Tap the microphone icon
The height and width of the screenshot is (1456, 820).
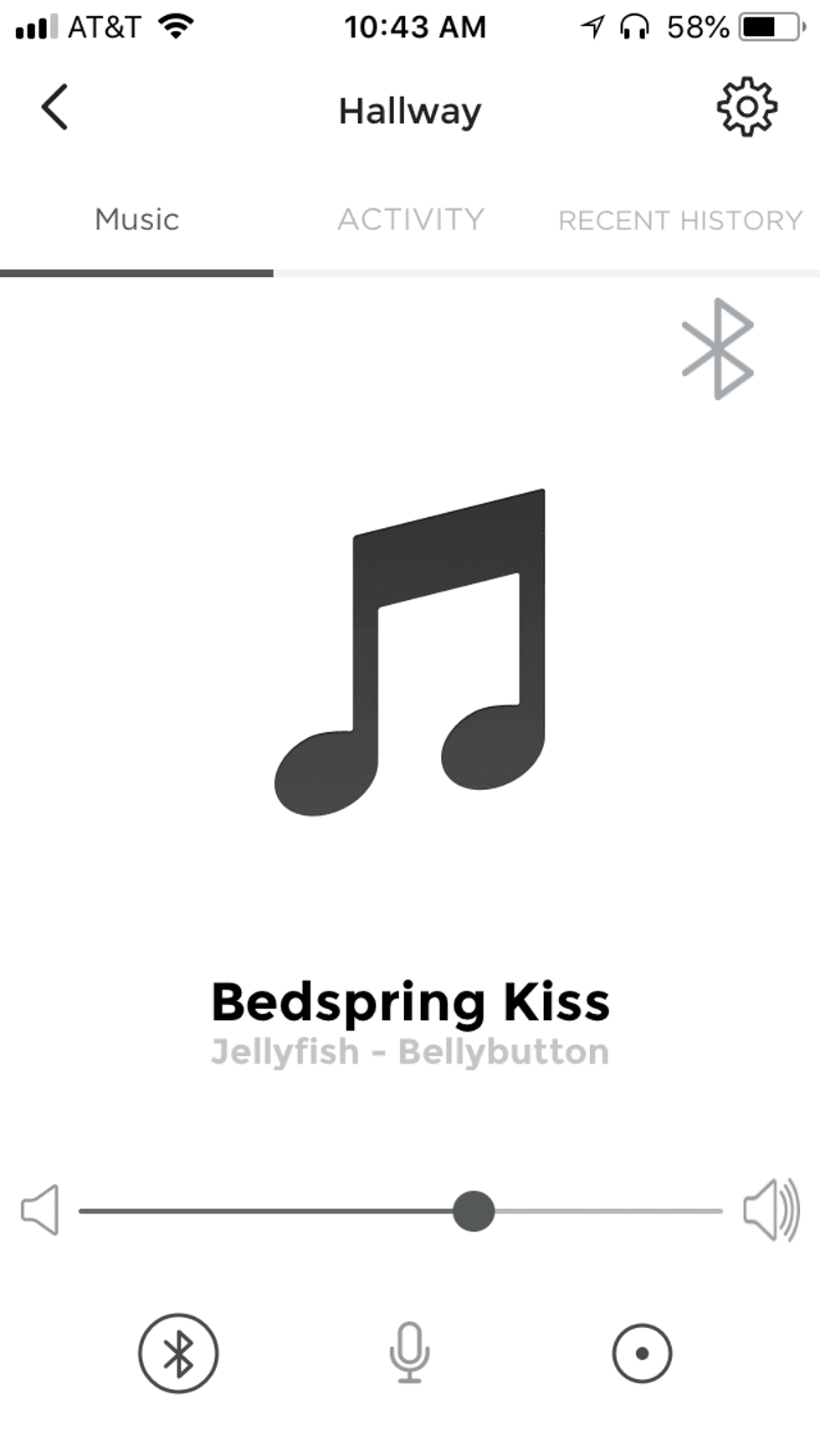coord(409,1353)
